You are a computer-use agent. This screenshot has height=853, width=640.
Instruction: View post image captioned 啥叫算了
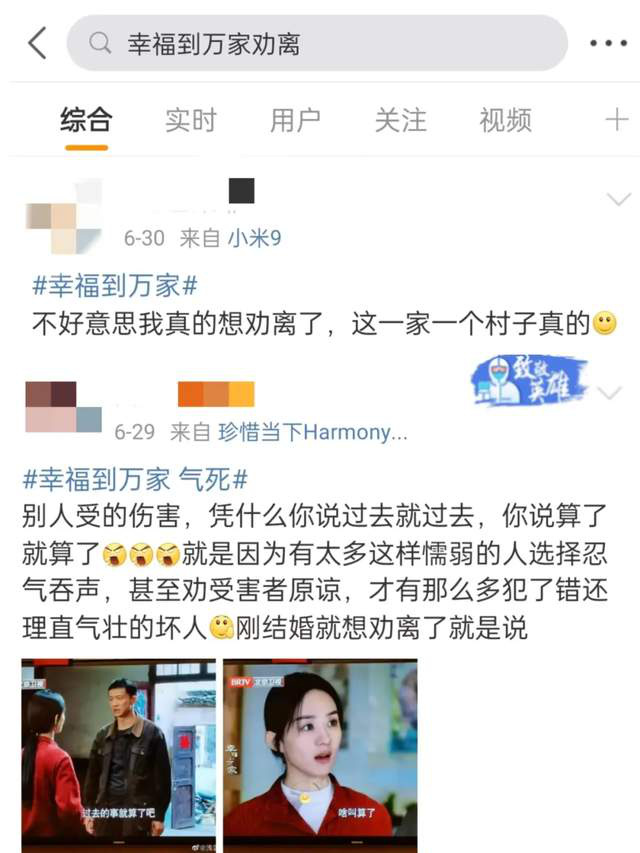(x=320, y=750)
